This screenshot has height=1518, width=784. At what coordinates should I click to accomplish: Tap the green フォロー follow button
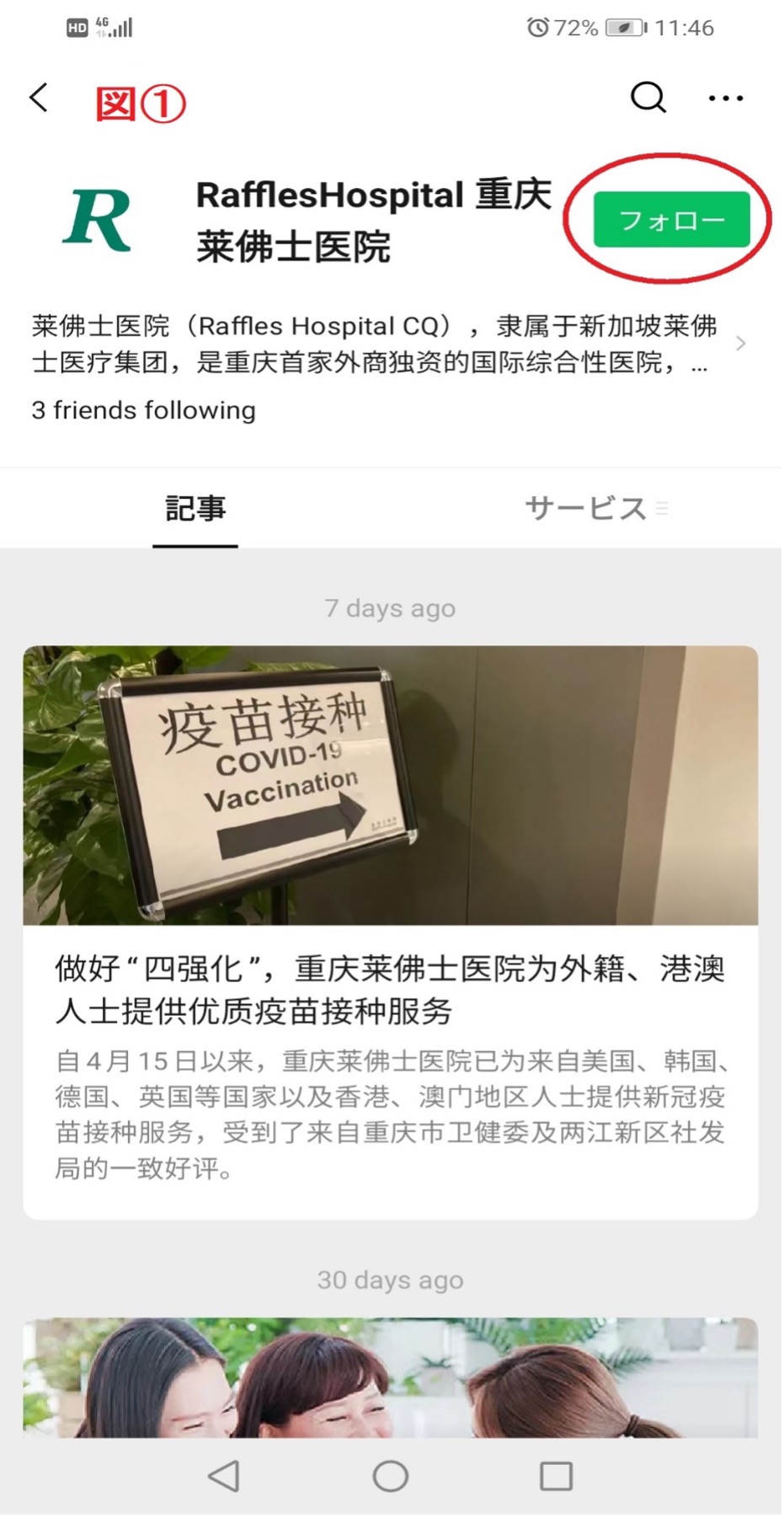pos(671,220)
